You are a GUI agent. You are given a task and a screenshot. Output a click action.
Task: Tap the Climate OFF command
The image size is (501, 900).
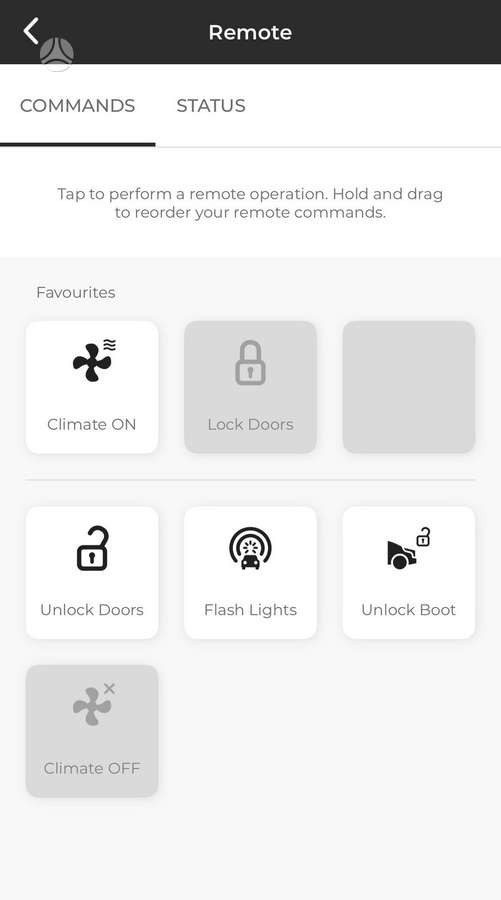92,731
